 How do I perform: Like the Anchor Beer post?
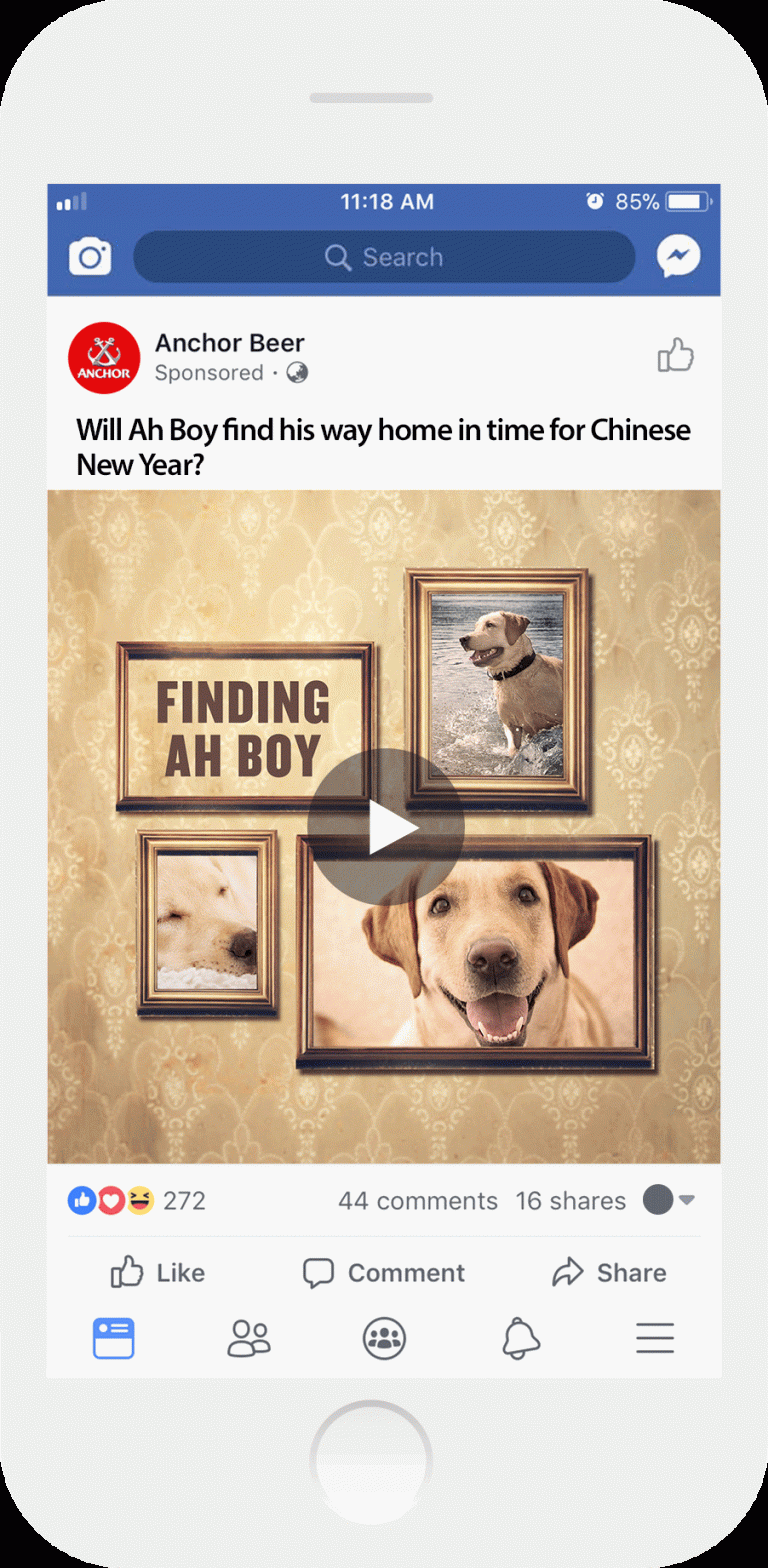click(157, 1272)
